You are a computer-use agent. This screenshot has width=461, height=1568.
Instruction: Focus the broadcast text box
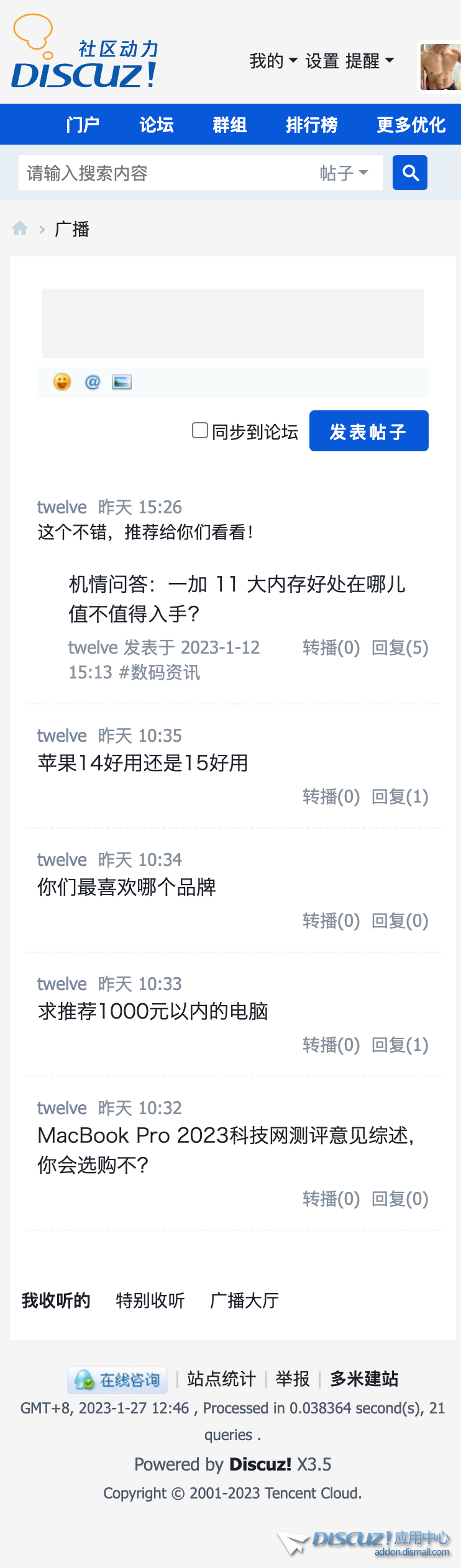pyautogui.click(x=233, y=323)
